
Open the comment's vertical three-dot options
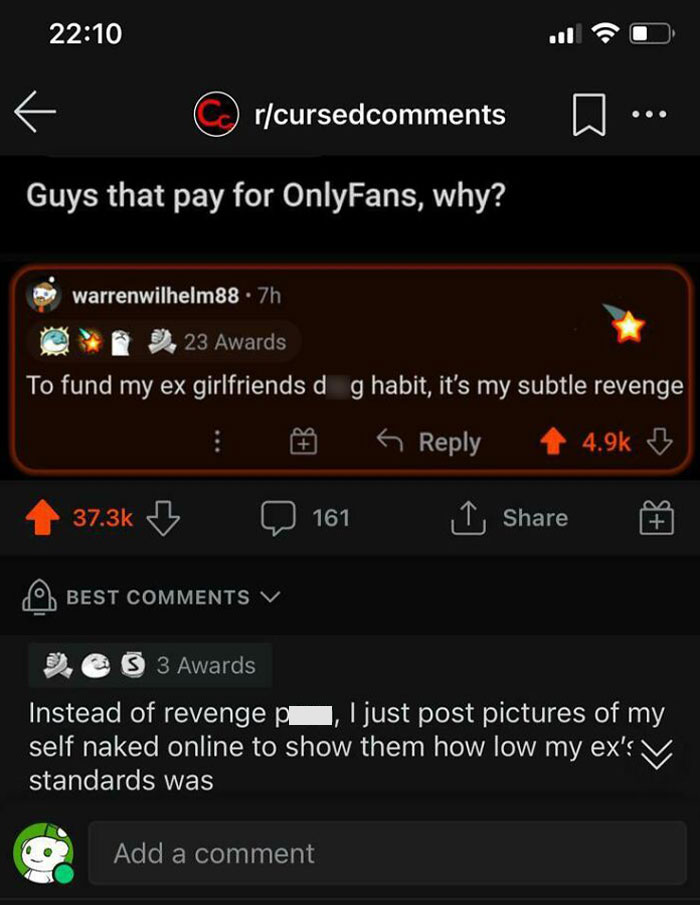[217, 442]
